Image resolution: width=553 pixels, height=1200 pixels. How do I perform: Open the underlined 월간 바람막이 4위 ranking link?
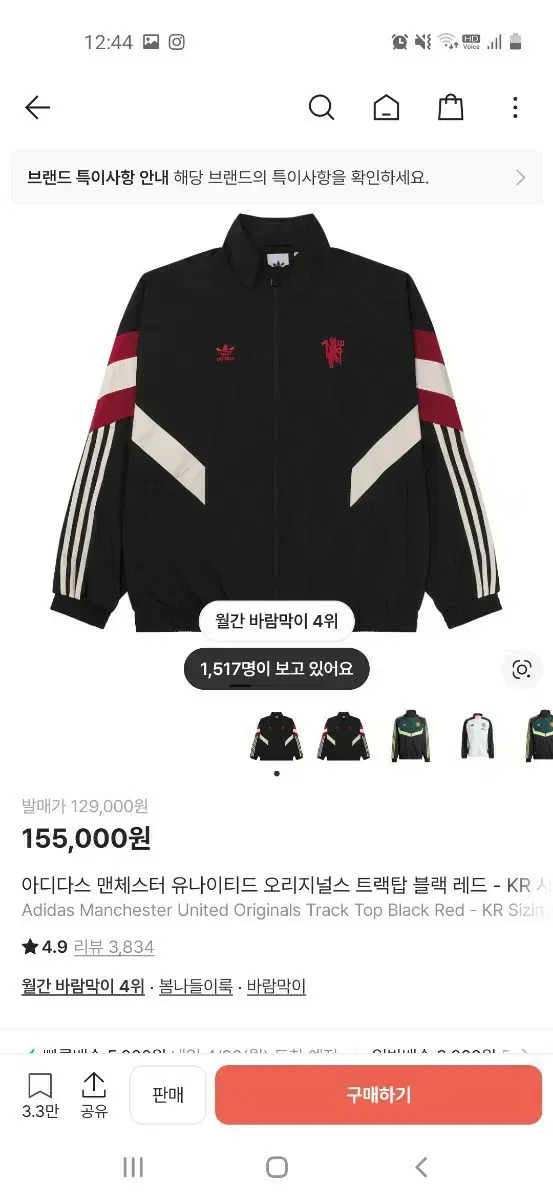pos(83,986)
